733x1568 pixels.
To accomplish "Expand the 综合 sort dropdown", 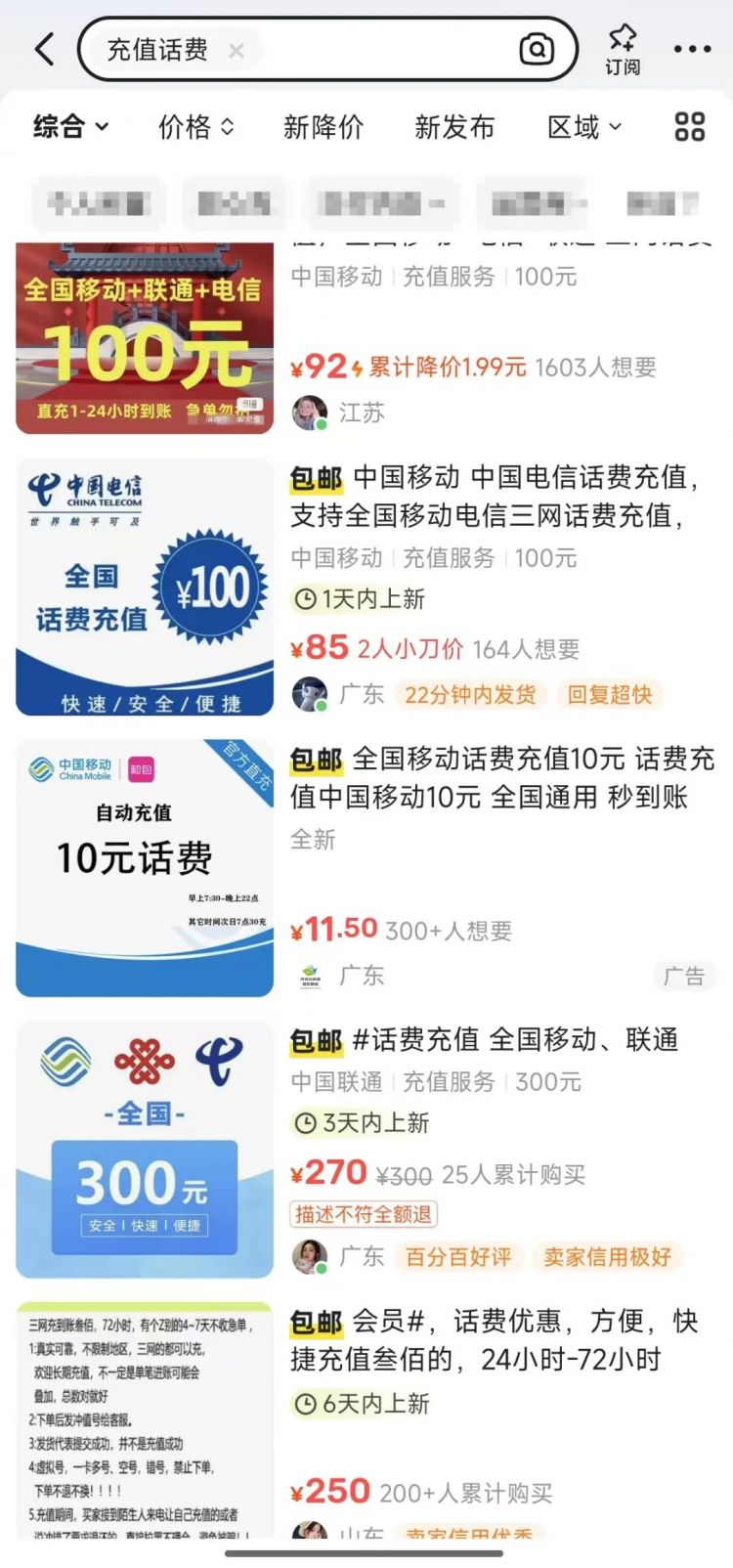I will click(x=71, y=127).
